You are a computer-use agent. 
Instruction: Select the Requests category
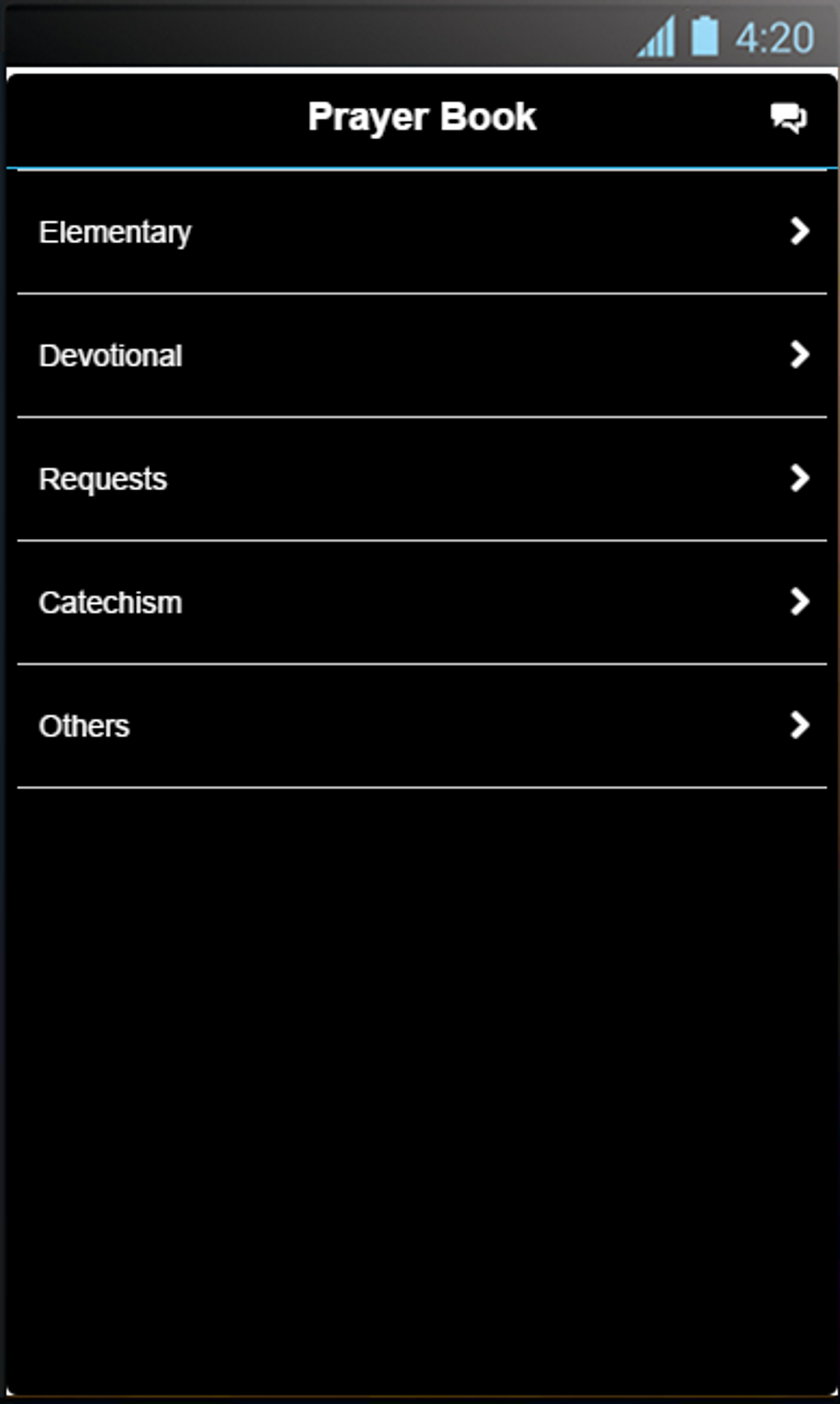point(329,478)
